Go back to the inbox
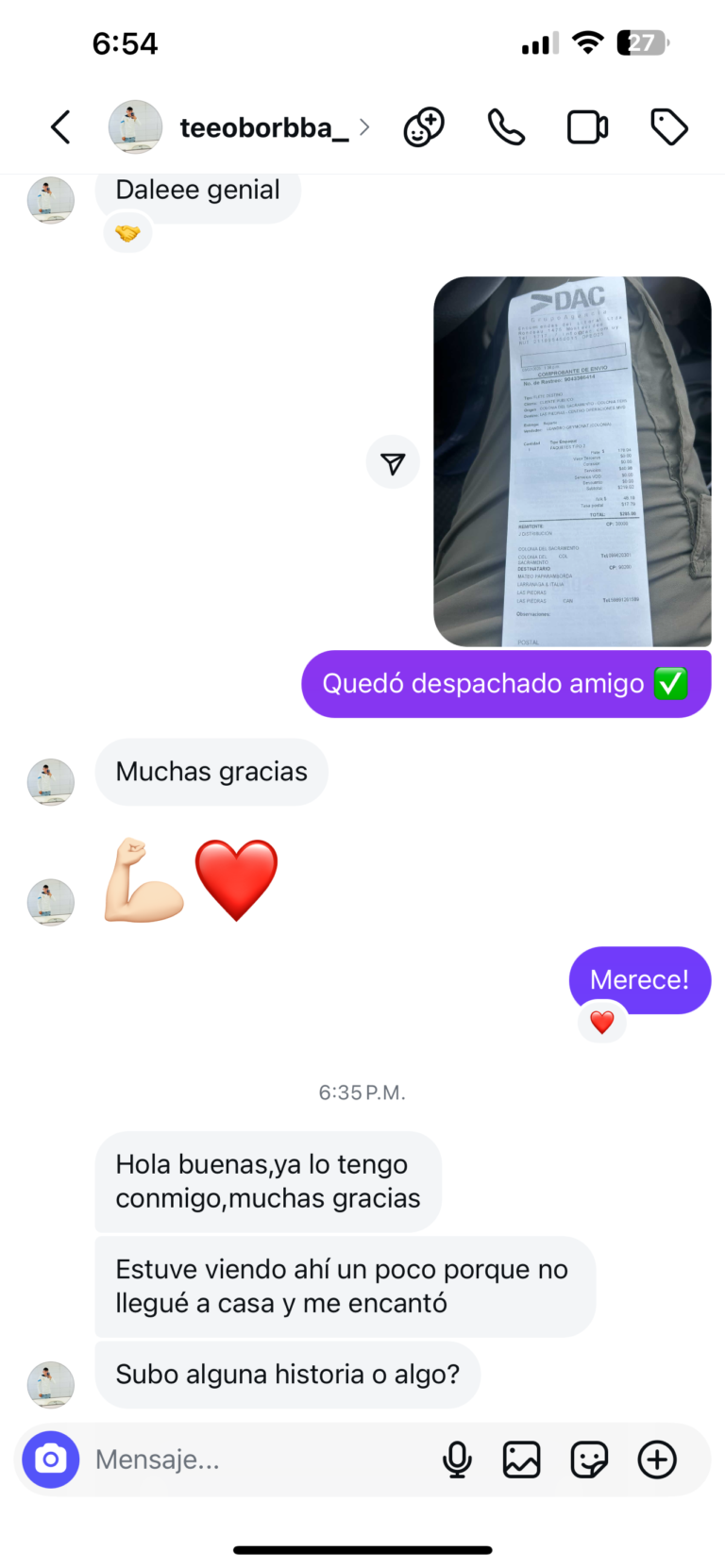This screenshot has height=1568, width=725. tap(61, 127)
